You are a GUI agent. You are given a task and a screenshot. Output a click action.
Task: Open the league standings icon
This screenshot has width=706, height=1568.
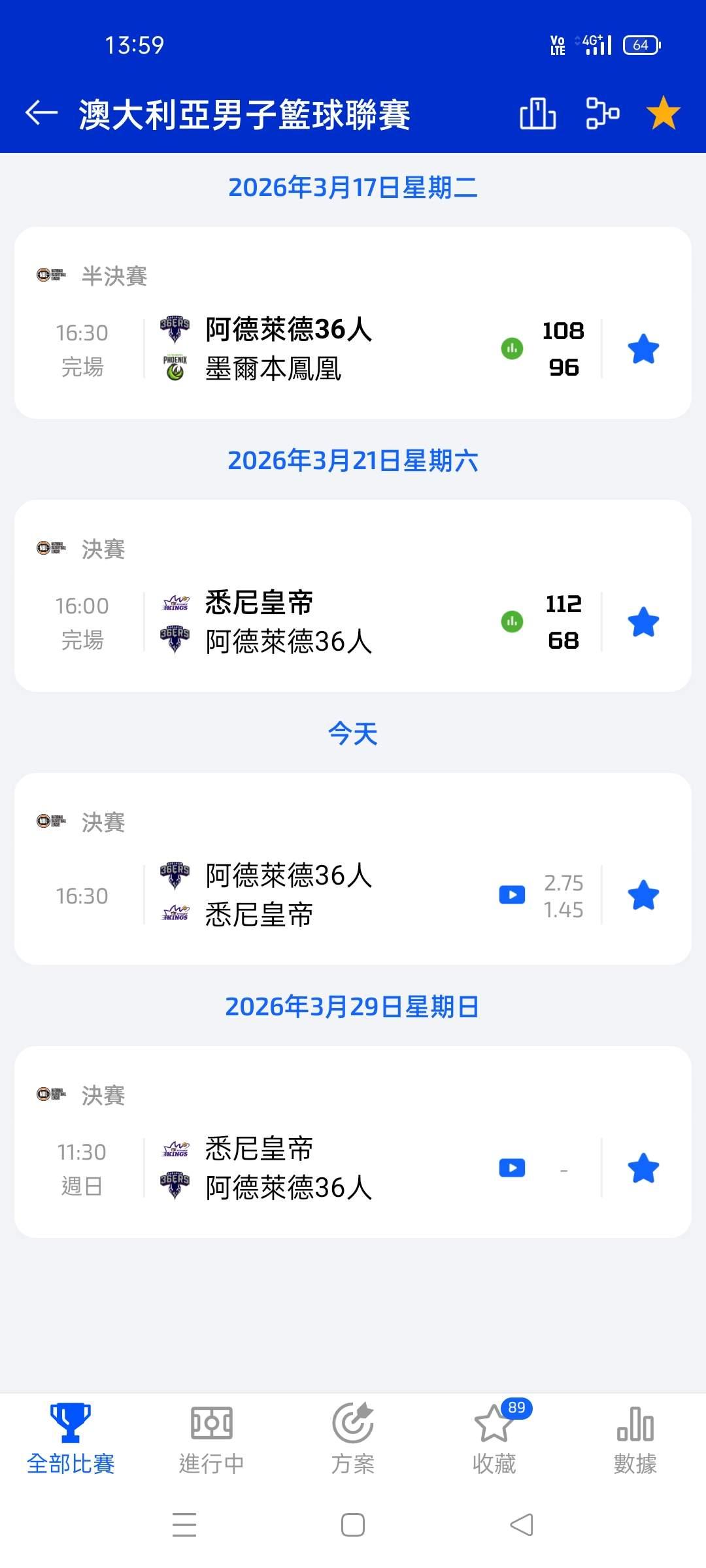coord(537,113)
